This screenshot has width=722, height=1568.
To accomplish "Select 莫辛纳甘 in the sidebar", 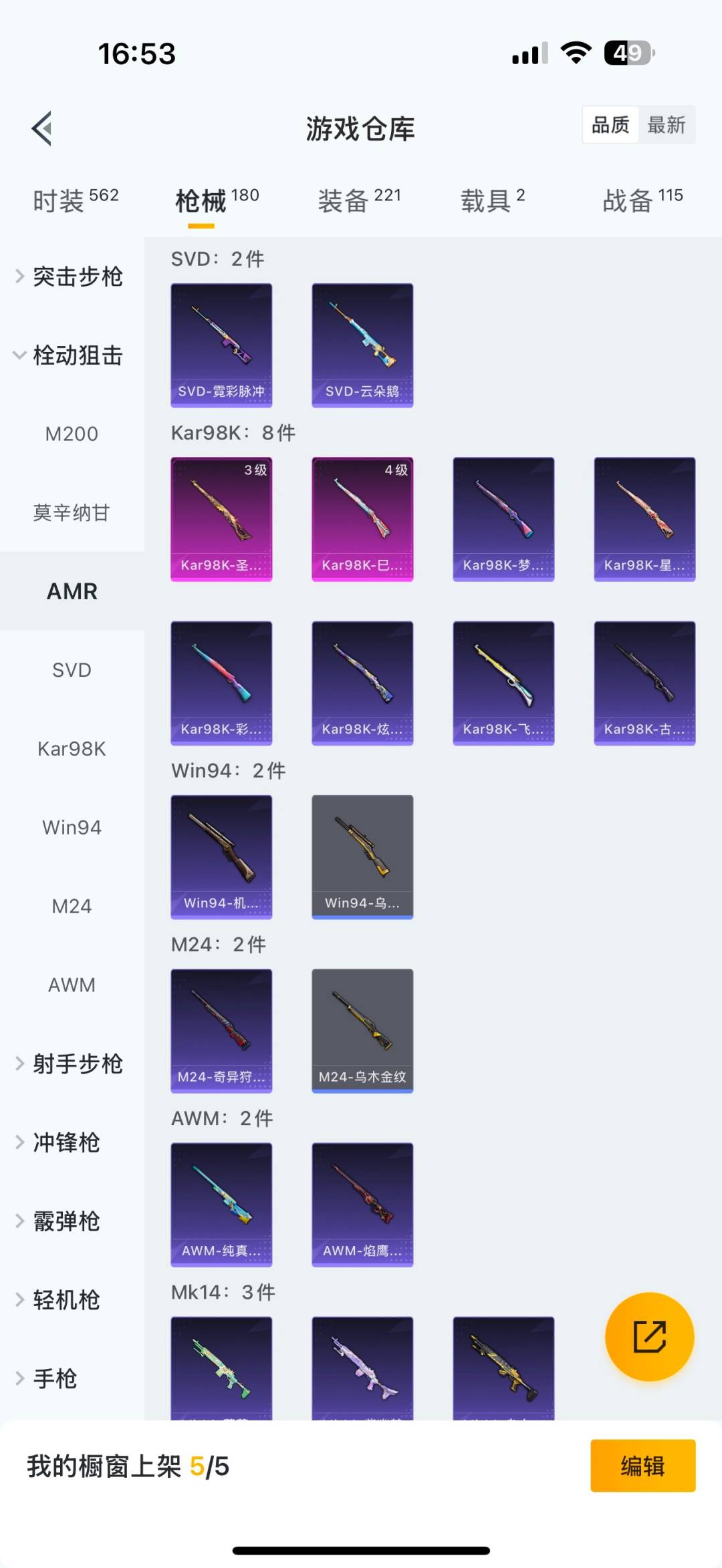I will [x=72, y=513].
